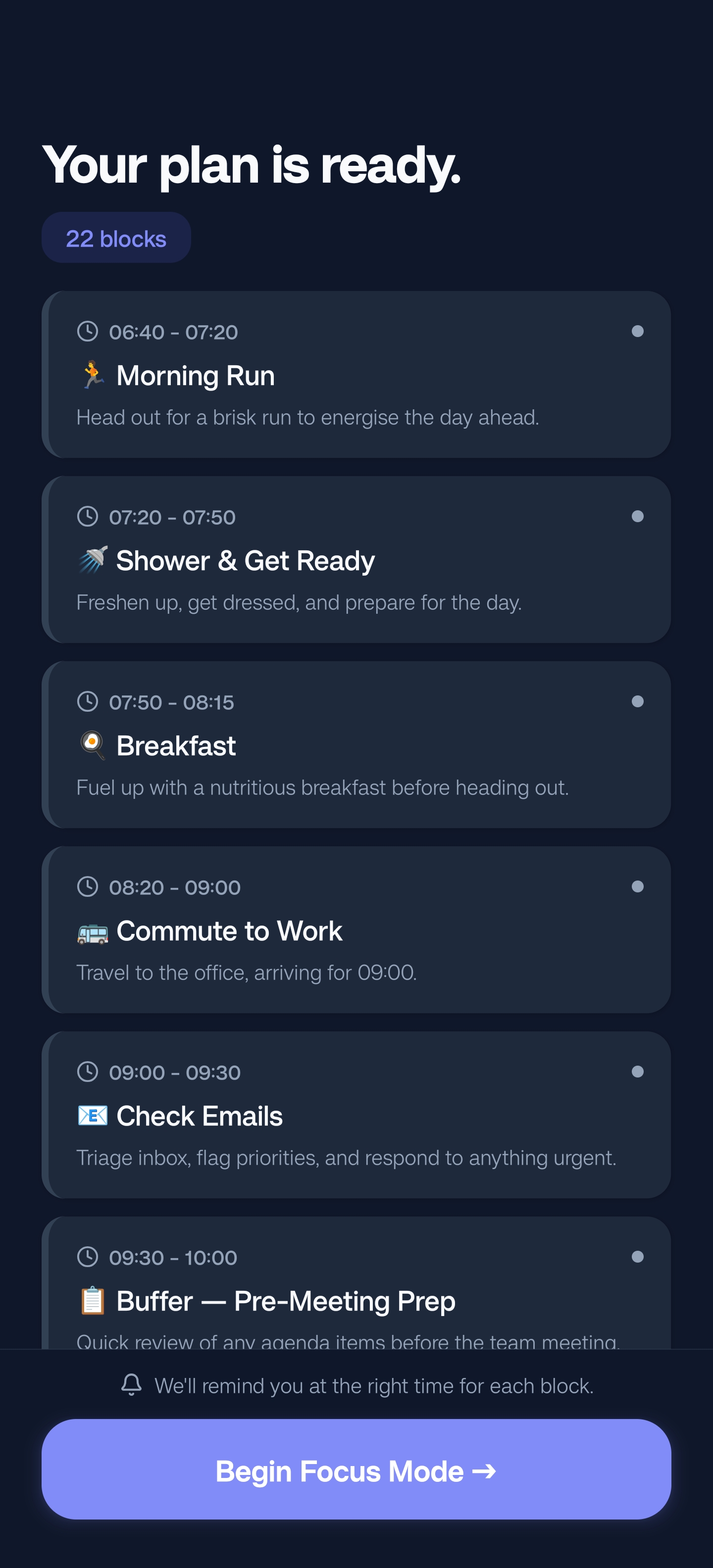713x1568 pixels.
Task: Click the reminder notice text link
Action: coord(374,1385)
